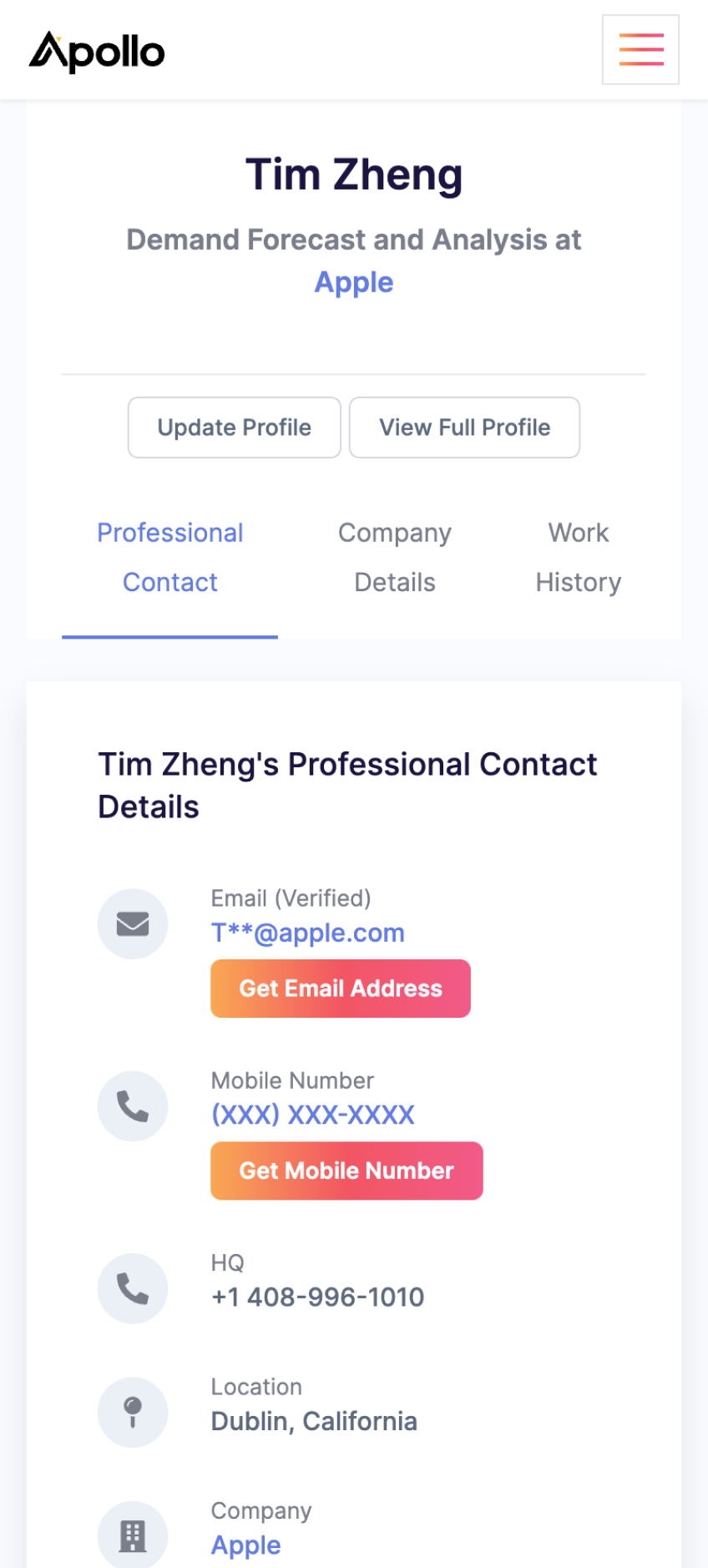Tap Update Profile button
This screenshot has height=1568, width=708.
pos(235,427)
